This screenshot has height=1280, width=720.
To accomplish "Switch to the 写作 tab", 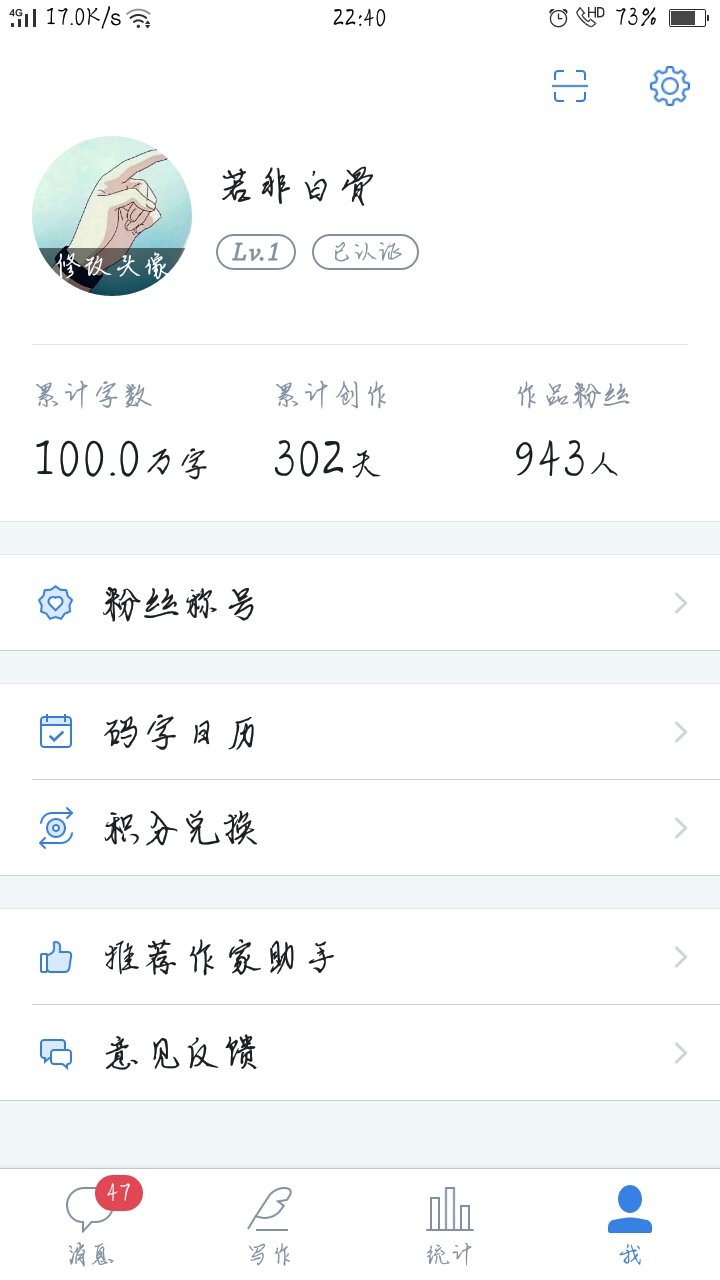I will [270, 1224].
